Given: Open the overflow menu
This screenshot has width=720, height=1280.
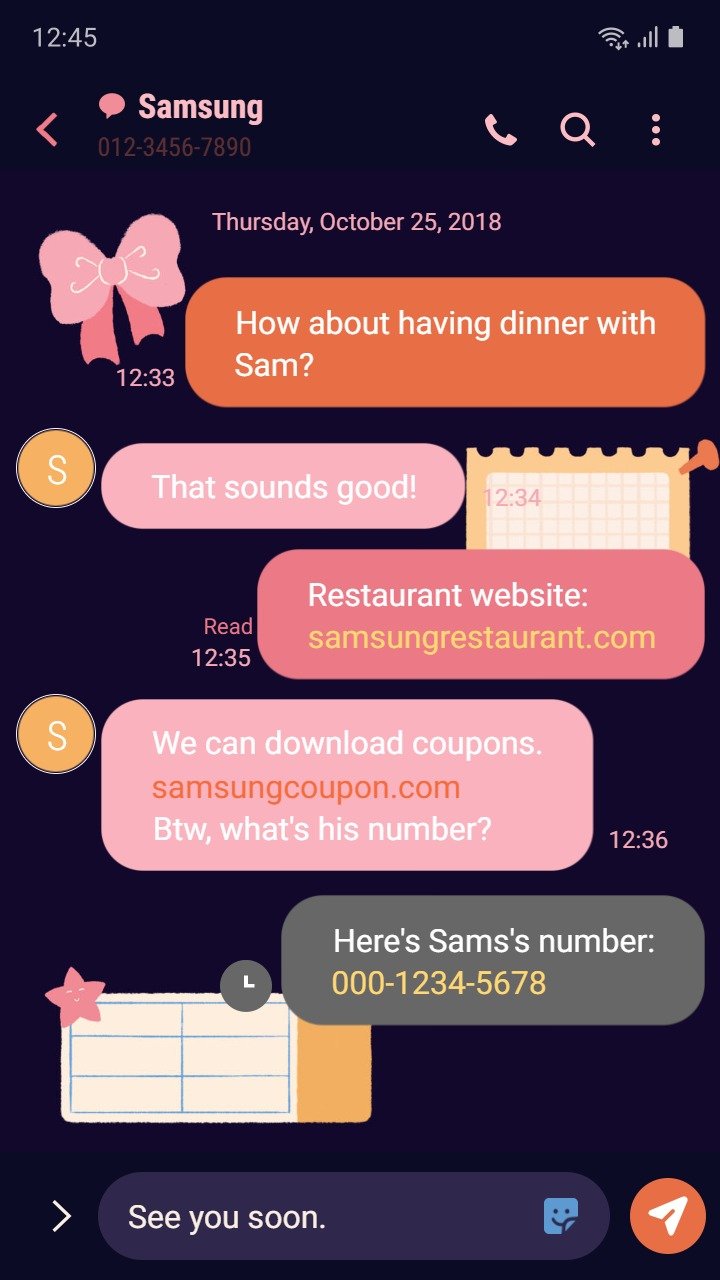Looking at the screenshot, I should click(x=656, y=130).
